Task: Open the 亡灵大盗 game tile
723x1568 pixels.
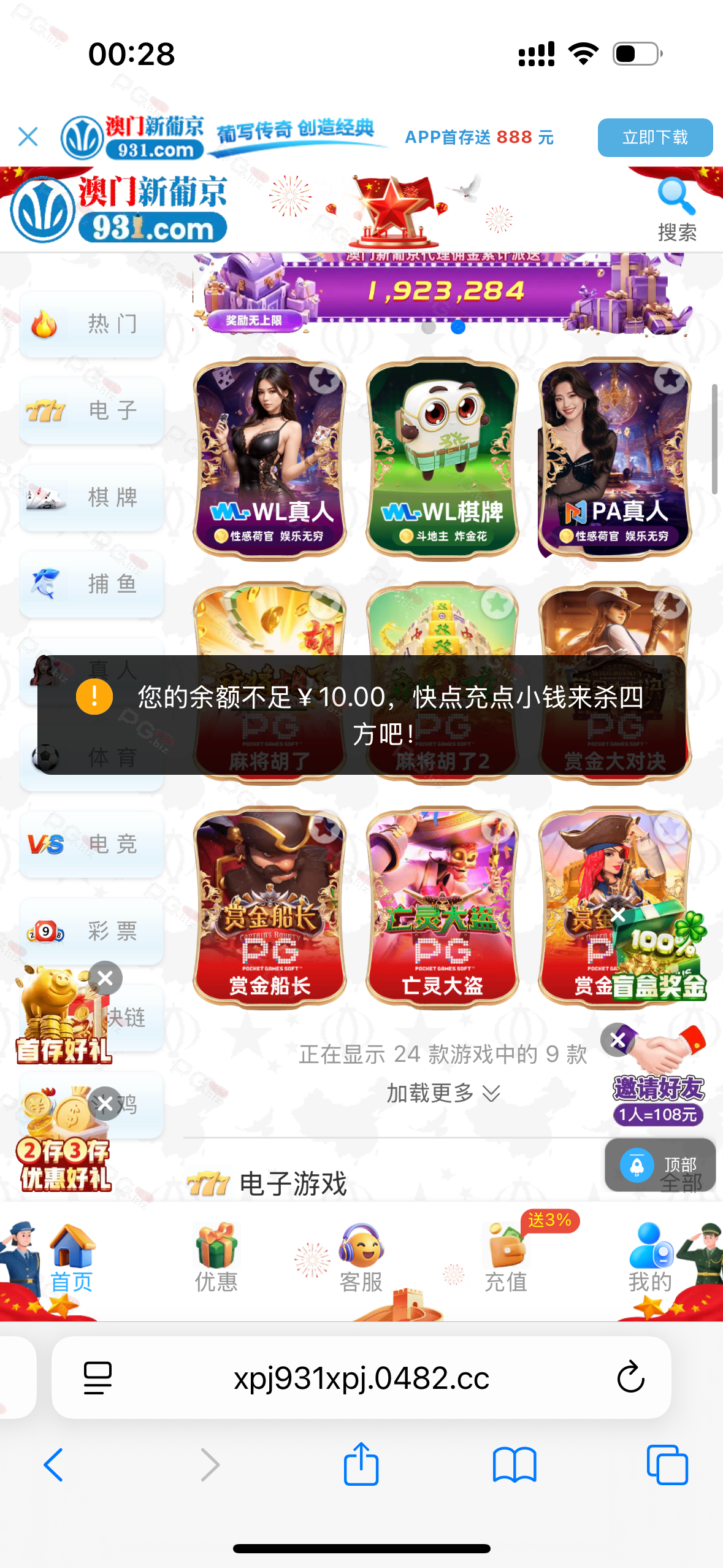Action: click(442, 907)
